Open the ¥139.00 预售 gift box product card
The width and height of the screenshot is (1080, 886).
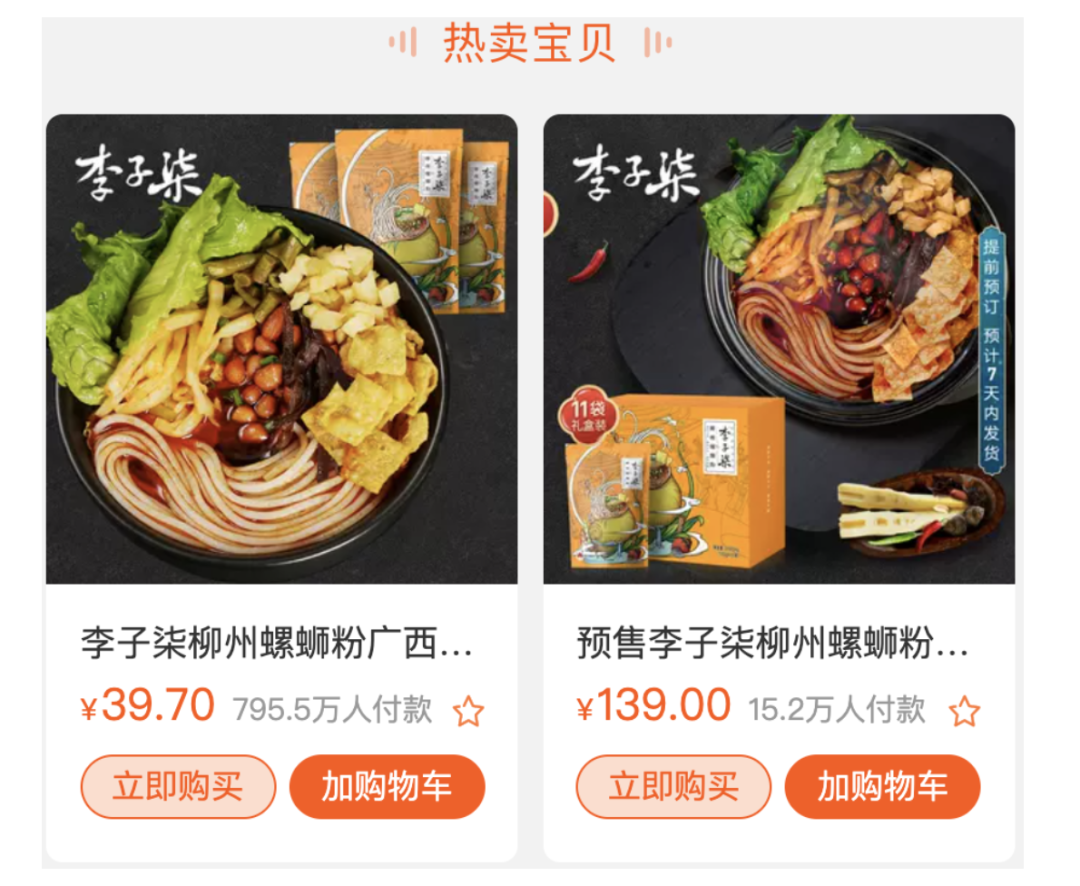coord(778,350)
